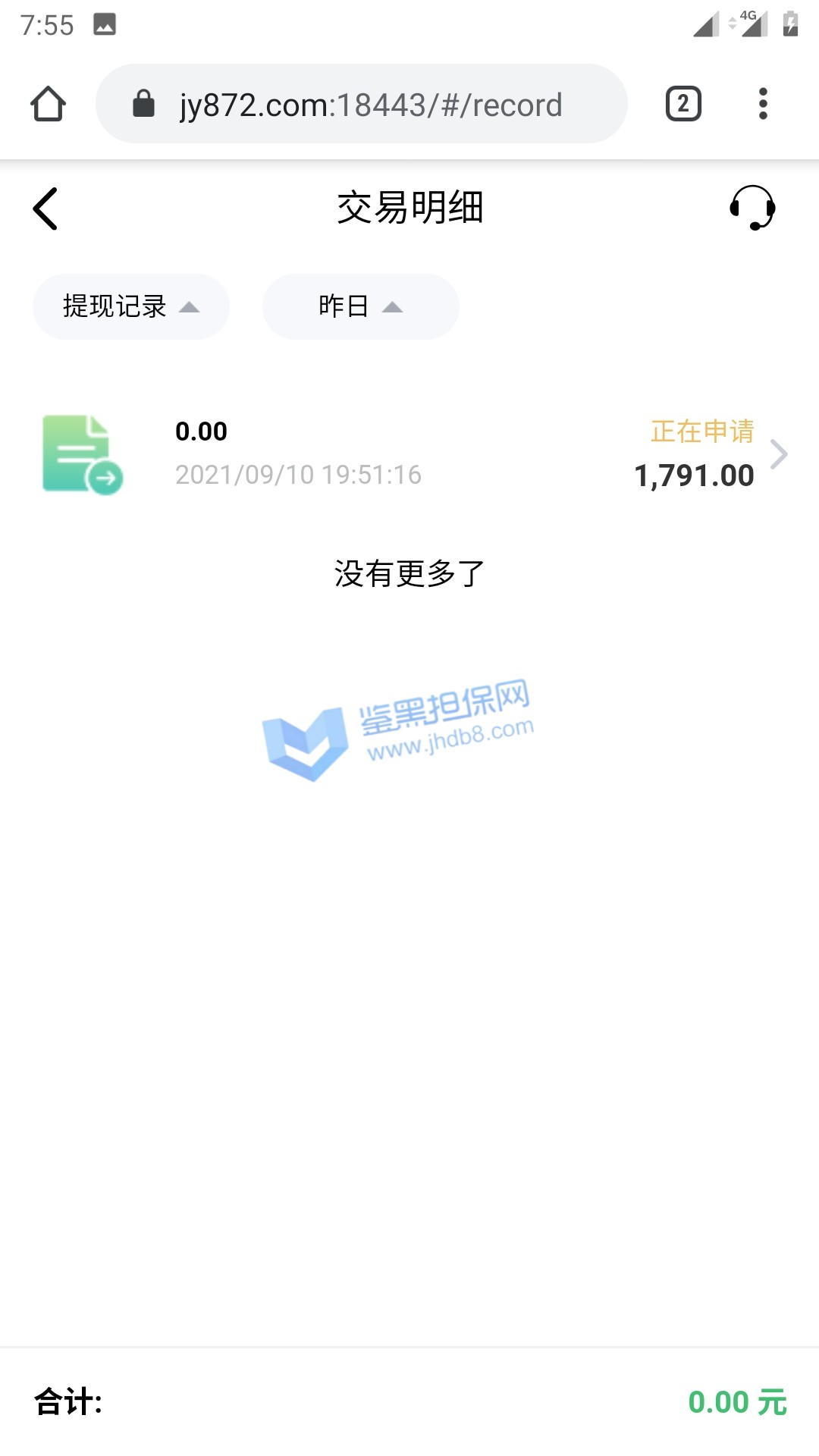The width and height of the screenshot is (819, 1456).
Task: Expand the 昨日 date filter
Action: [360, 306]
